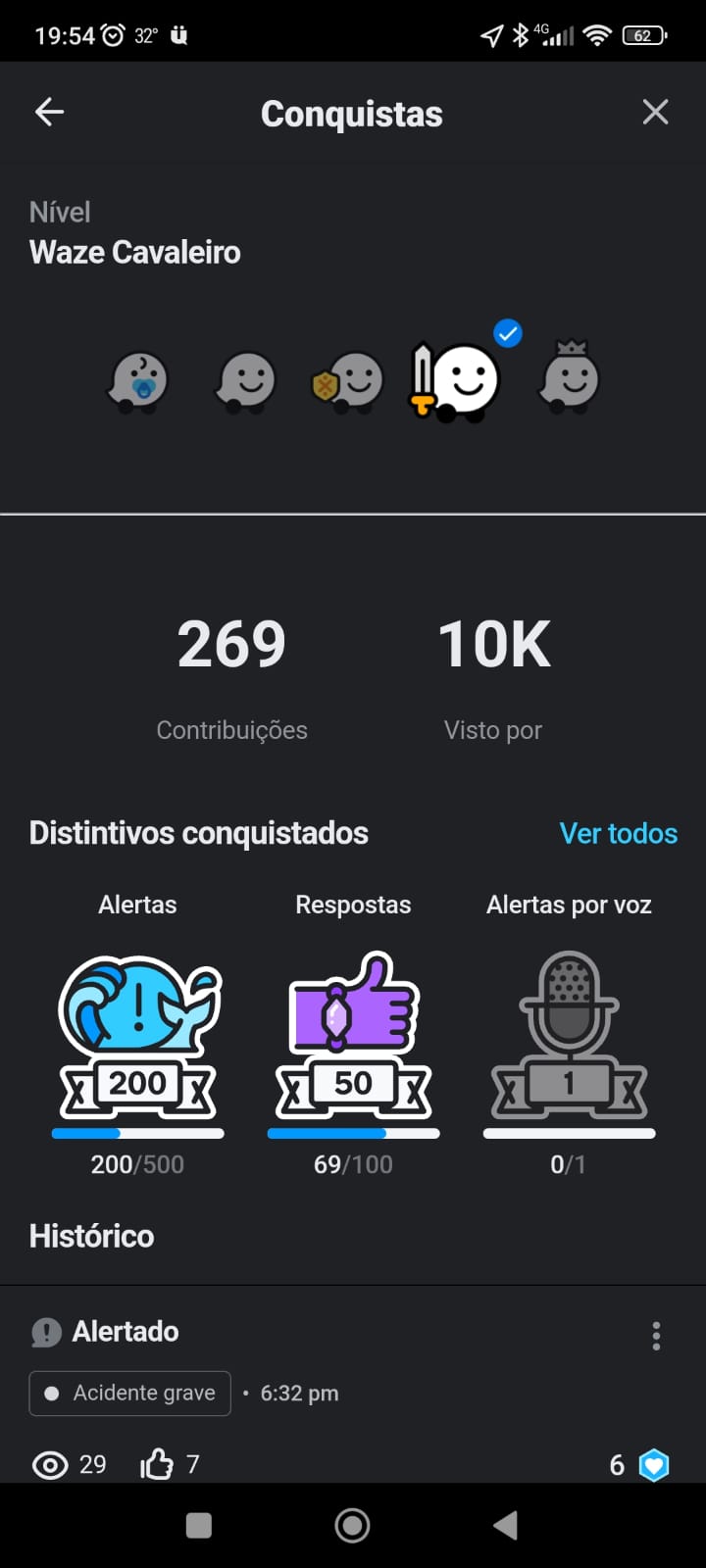Open the Acidente grave alert entry
This screenshot has width=706, height=1568.
pos(130,1394)
